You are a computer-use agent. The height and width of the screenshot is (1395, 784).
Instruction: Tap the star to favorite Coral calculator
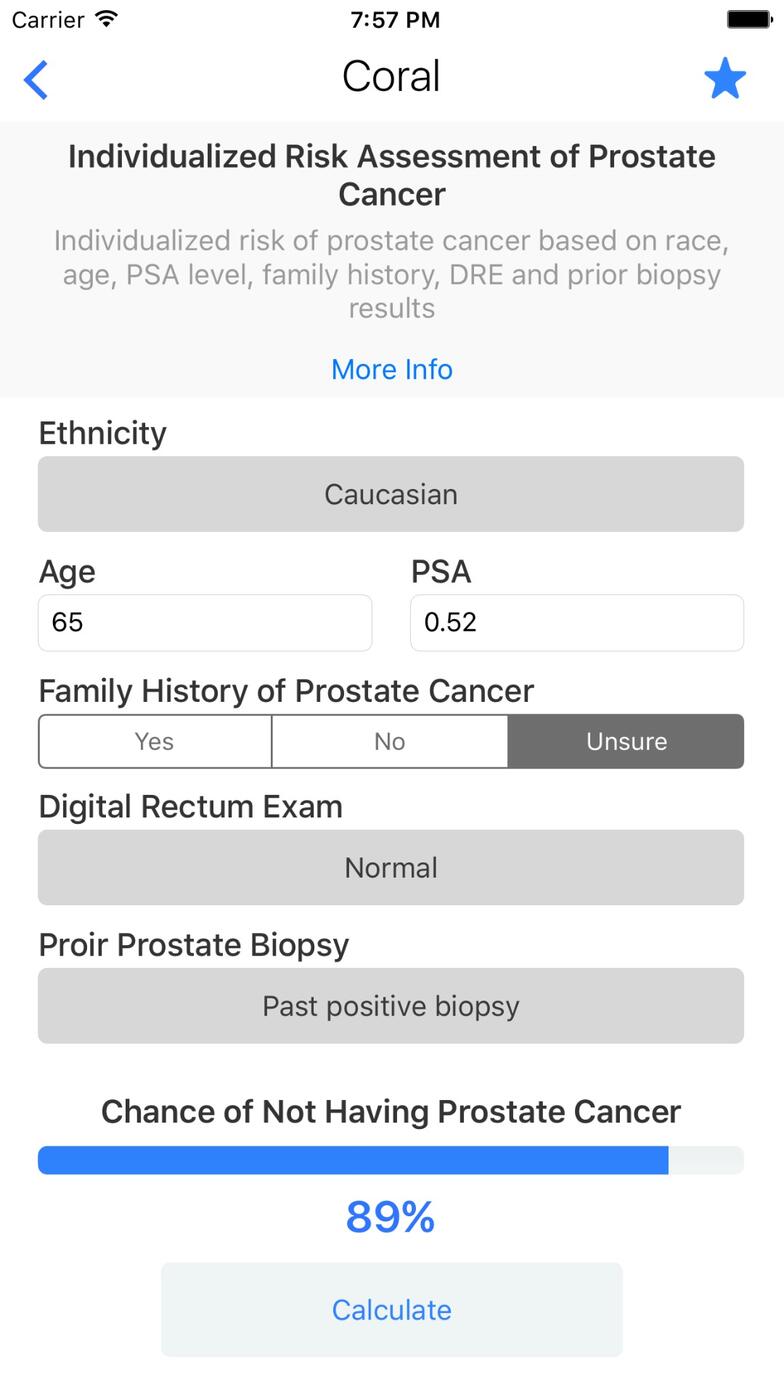click(724, 77)
